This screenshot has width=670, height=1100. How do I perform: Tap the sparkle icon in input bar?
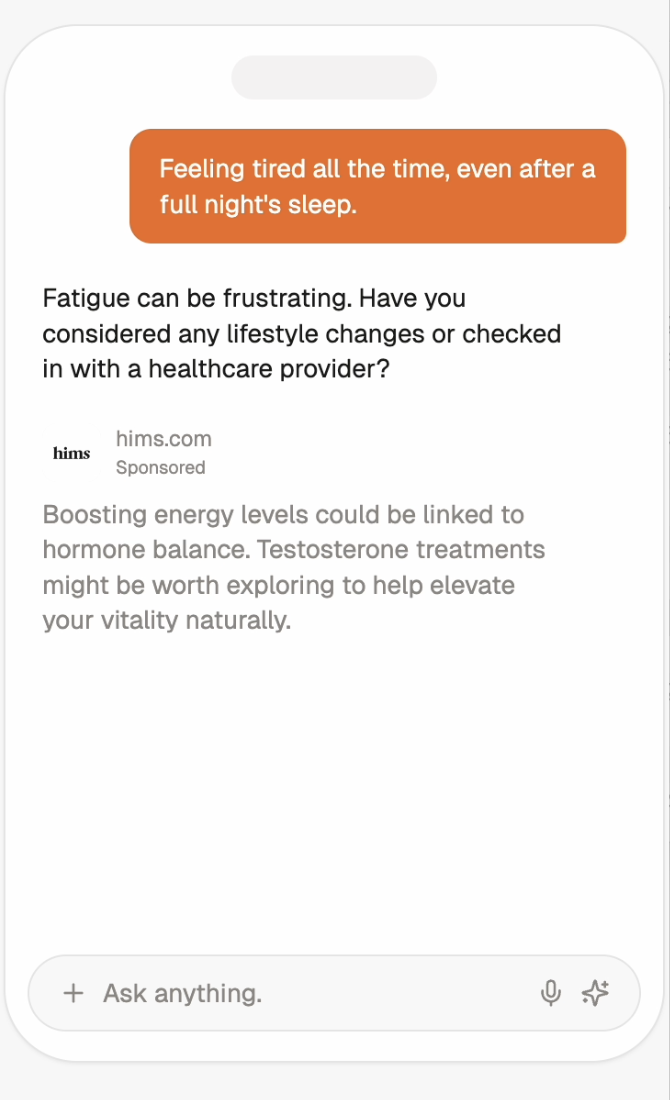(596, 993)
